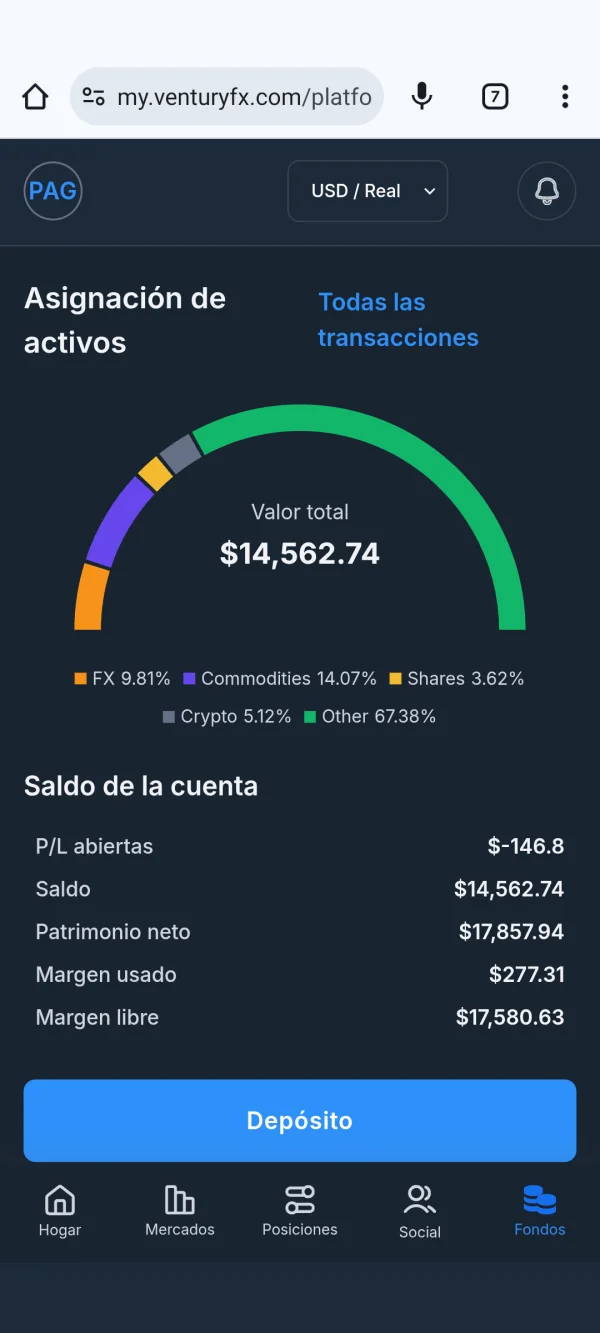Switch to the Mercados tab
Screen dimensions: 600x1333
click(x=180, y=1211)
